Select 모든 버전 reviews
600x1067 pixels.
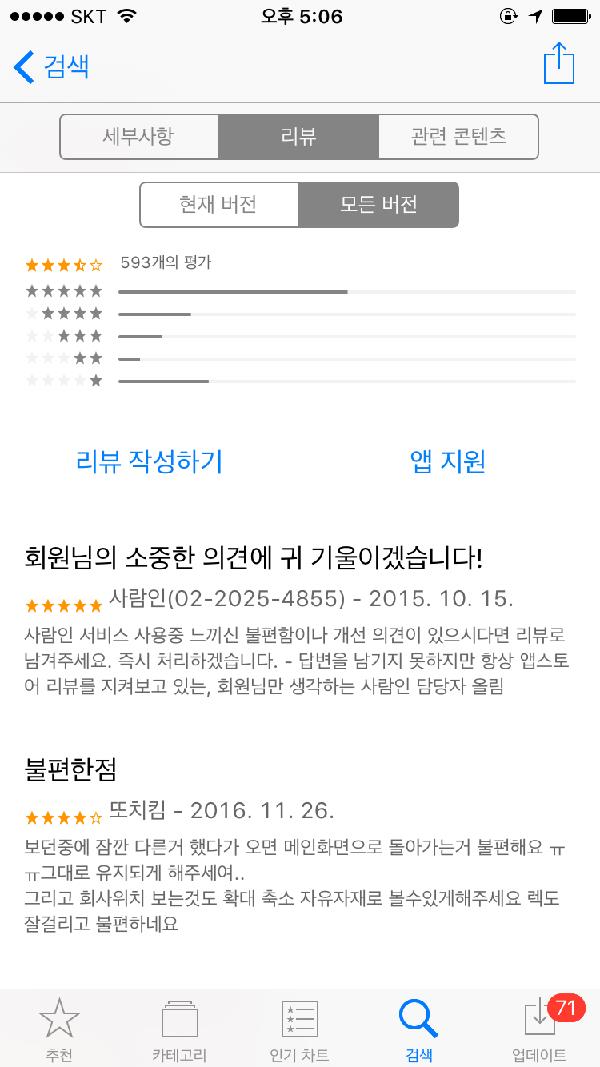[378, 205]
